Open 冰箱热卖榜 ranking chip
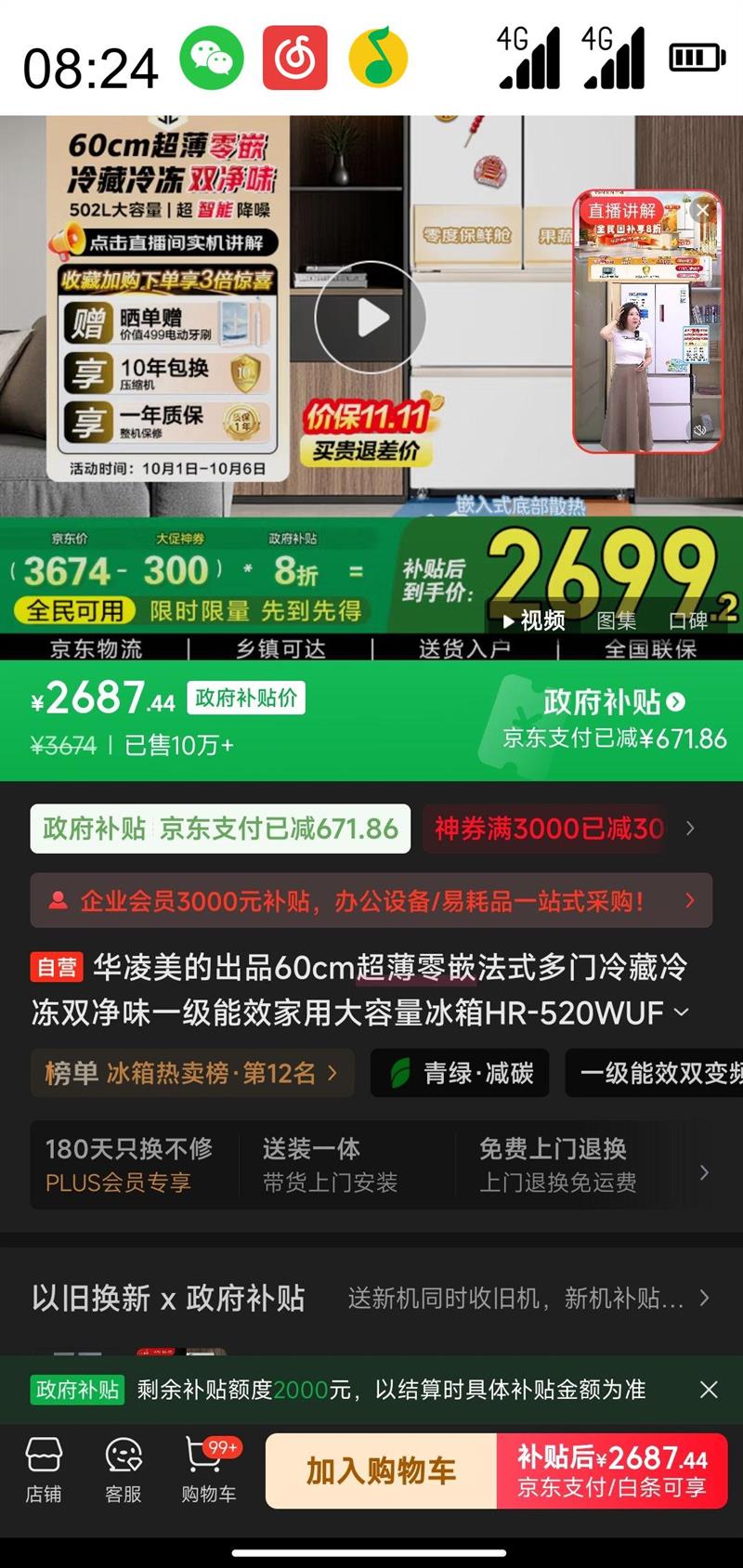Viewport: 743px width, 1568px height. pyautogui.click(x=191, y=1073)
